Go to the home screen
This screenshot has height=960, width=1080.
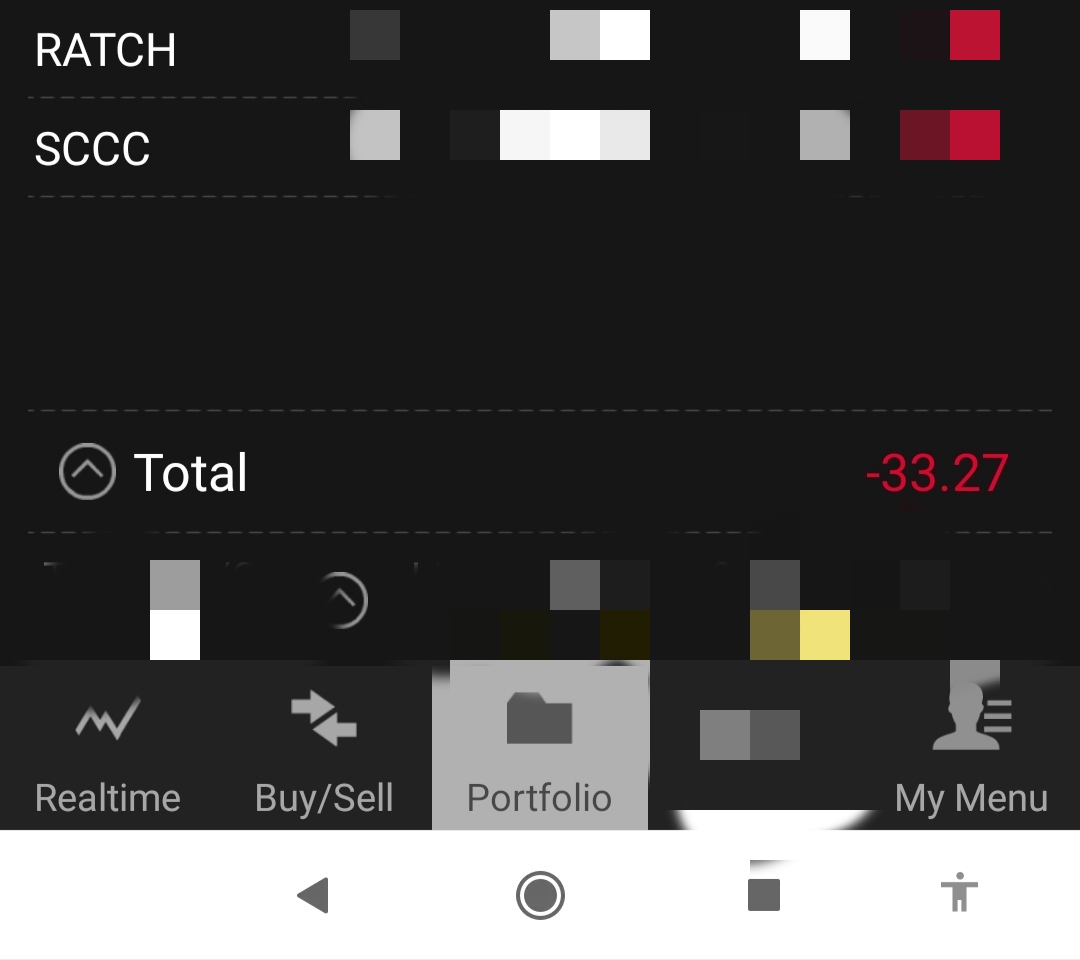[x=540, y=895]
